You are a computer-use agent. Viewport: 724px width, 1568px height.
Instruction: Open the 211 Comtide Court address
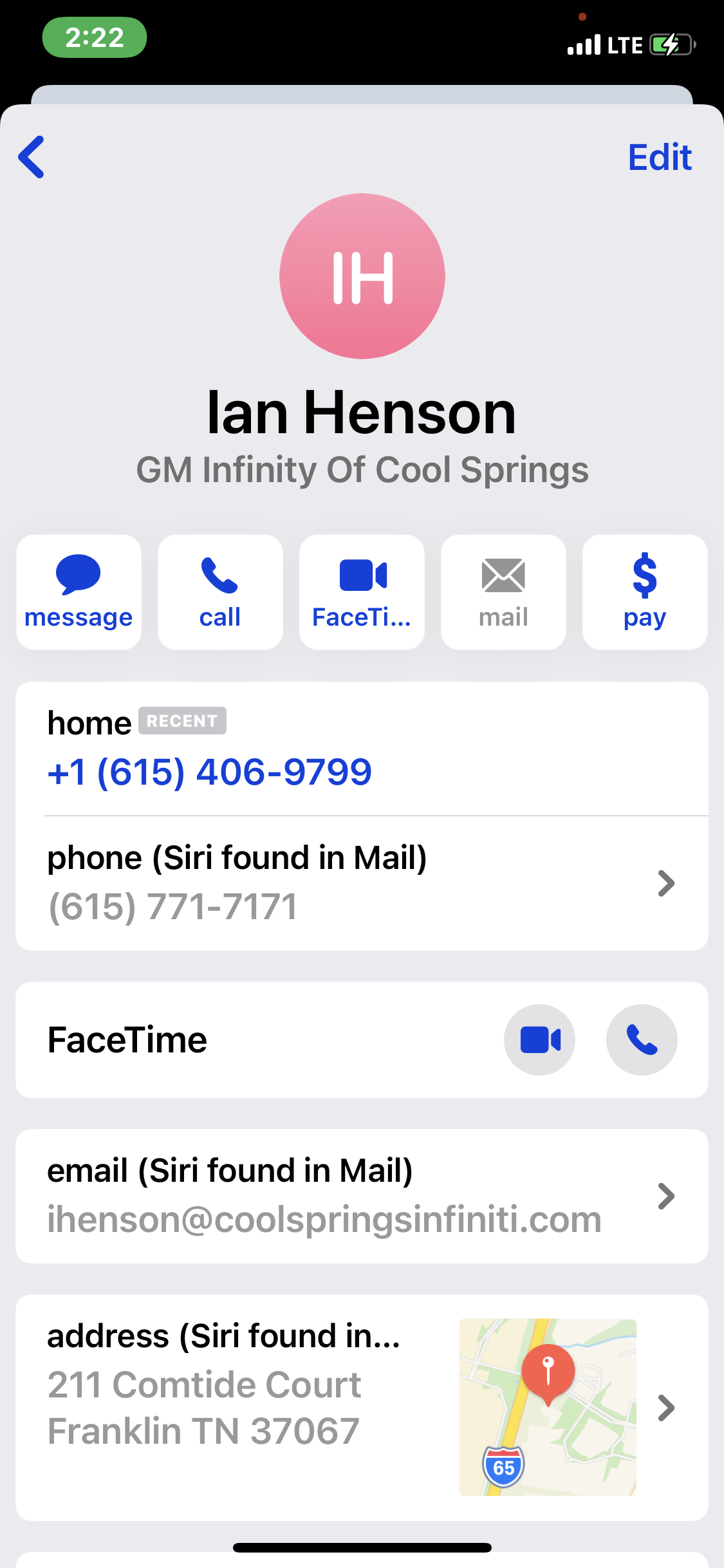pos(362,1408)
